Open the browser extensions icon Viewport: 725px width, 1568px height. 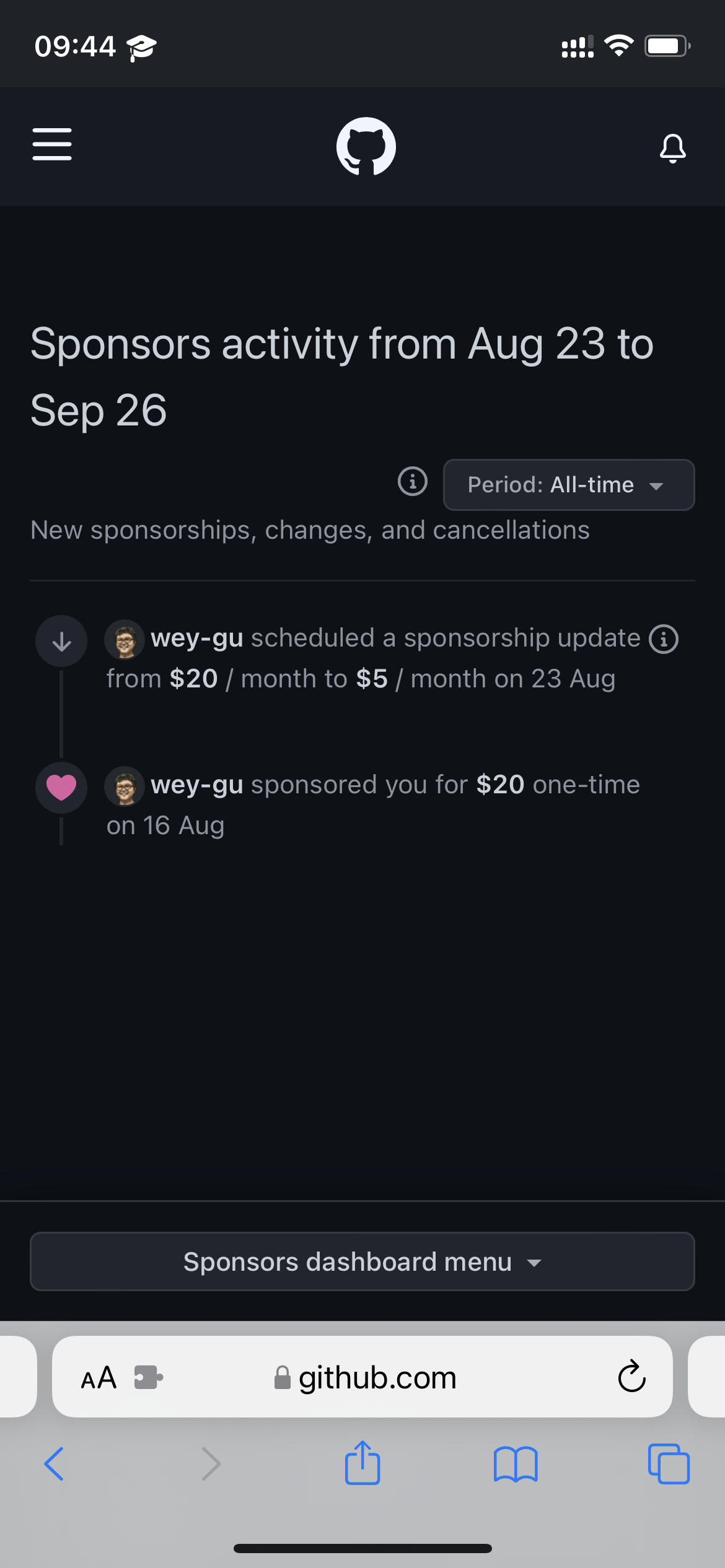[x=148, y=1378]
